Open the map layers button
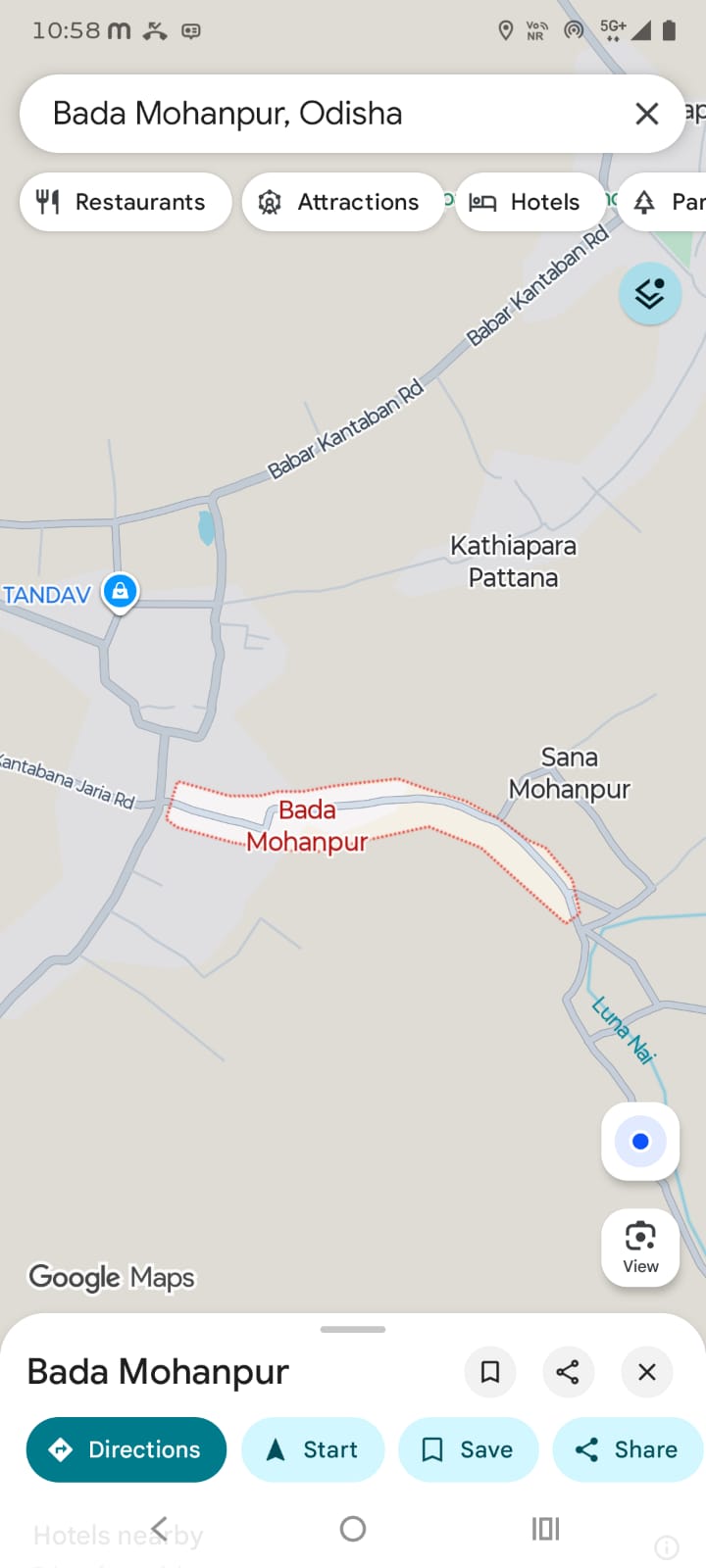 pyautogui.click(x=649, y=293)
